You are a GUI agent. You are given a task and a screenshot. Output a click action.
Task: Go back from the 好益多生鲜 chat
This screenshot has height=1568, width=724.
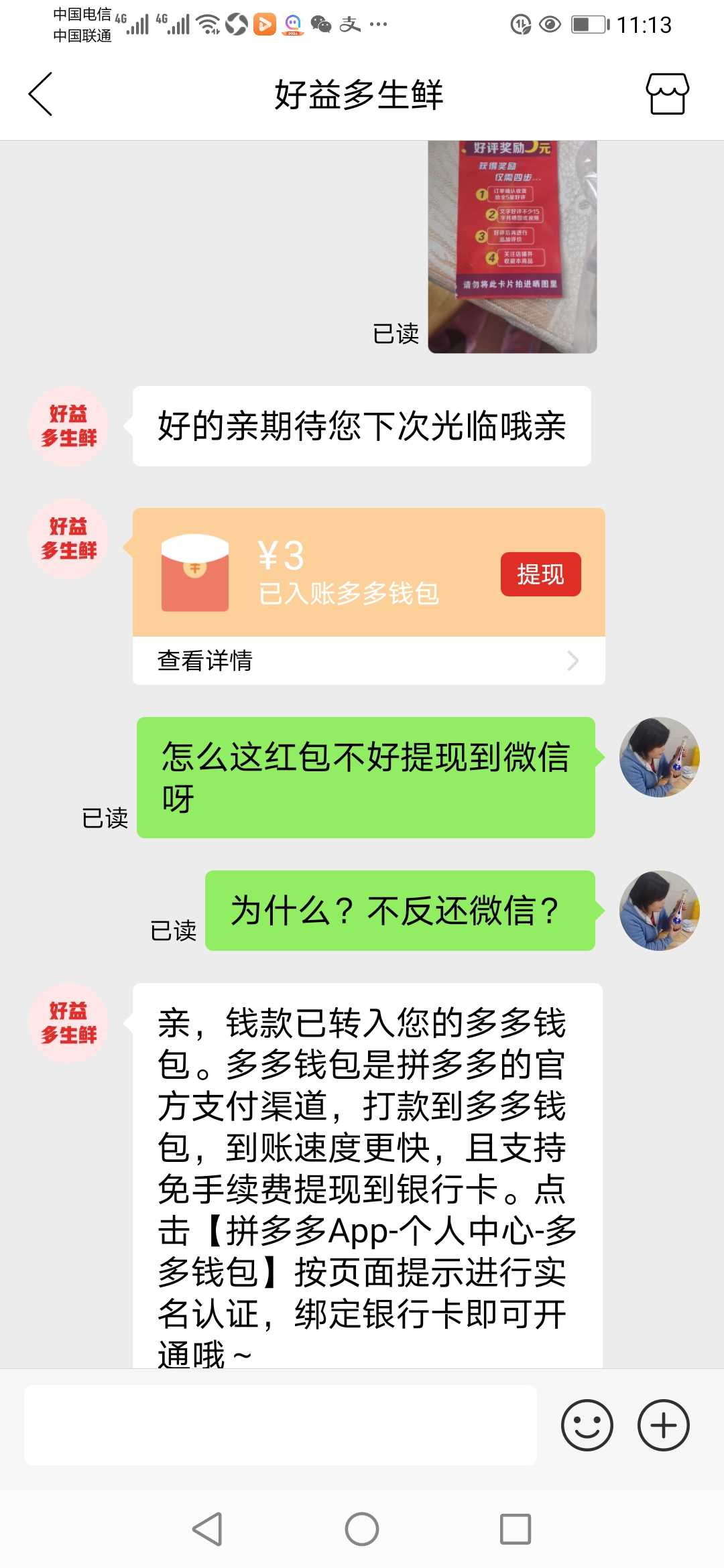(x=40, y=94)
